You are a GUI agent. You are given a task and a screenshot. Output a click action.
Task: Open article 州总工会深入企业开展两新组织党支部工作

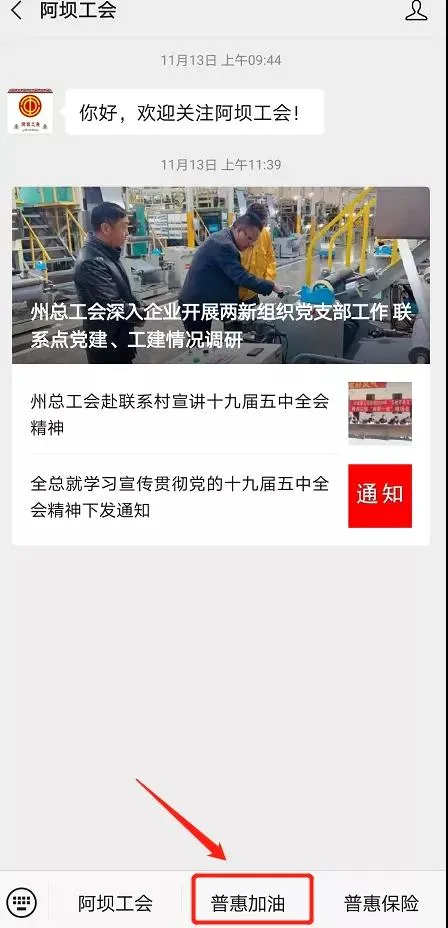coord(221,275)
